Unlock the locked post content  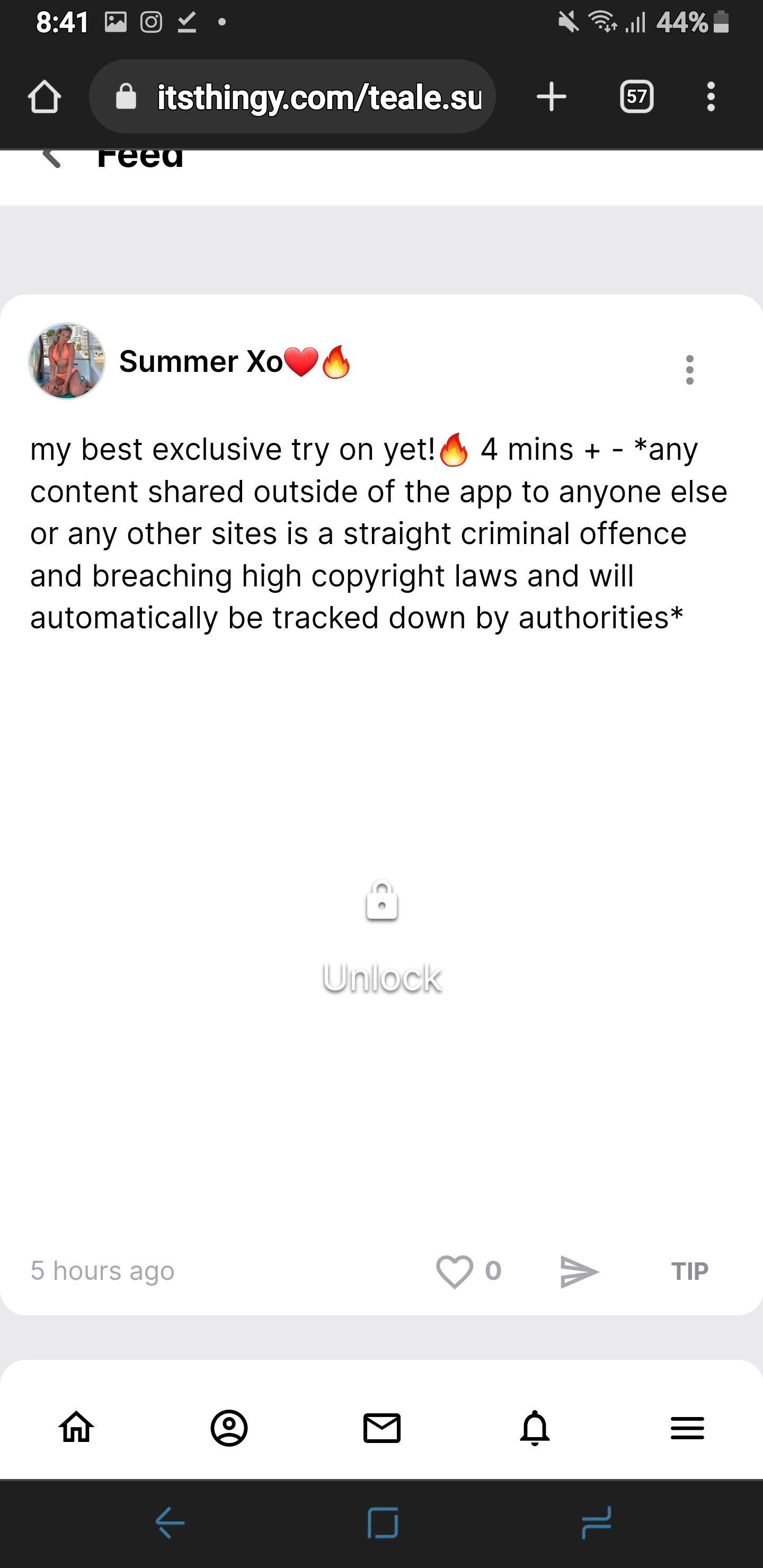click(x=382, y=938)
